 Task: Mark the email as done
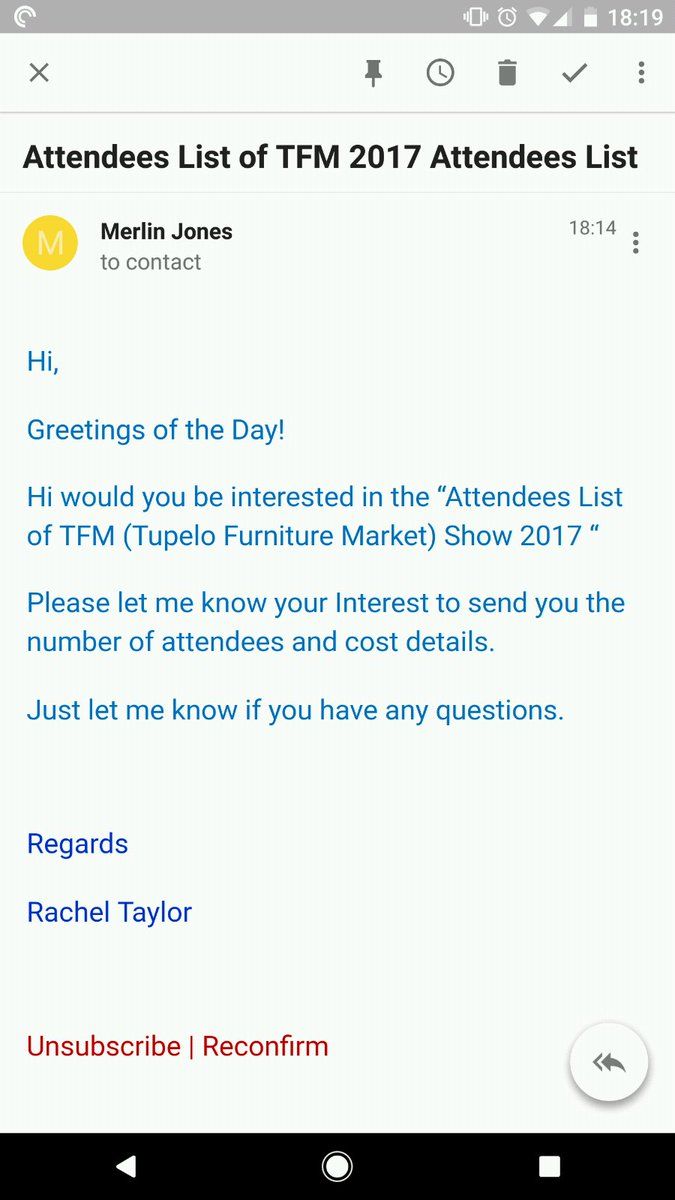[574, 72]
